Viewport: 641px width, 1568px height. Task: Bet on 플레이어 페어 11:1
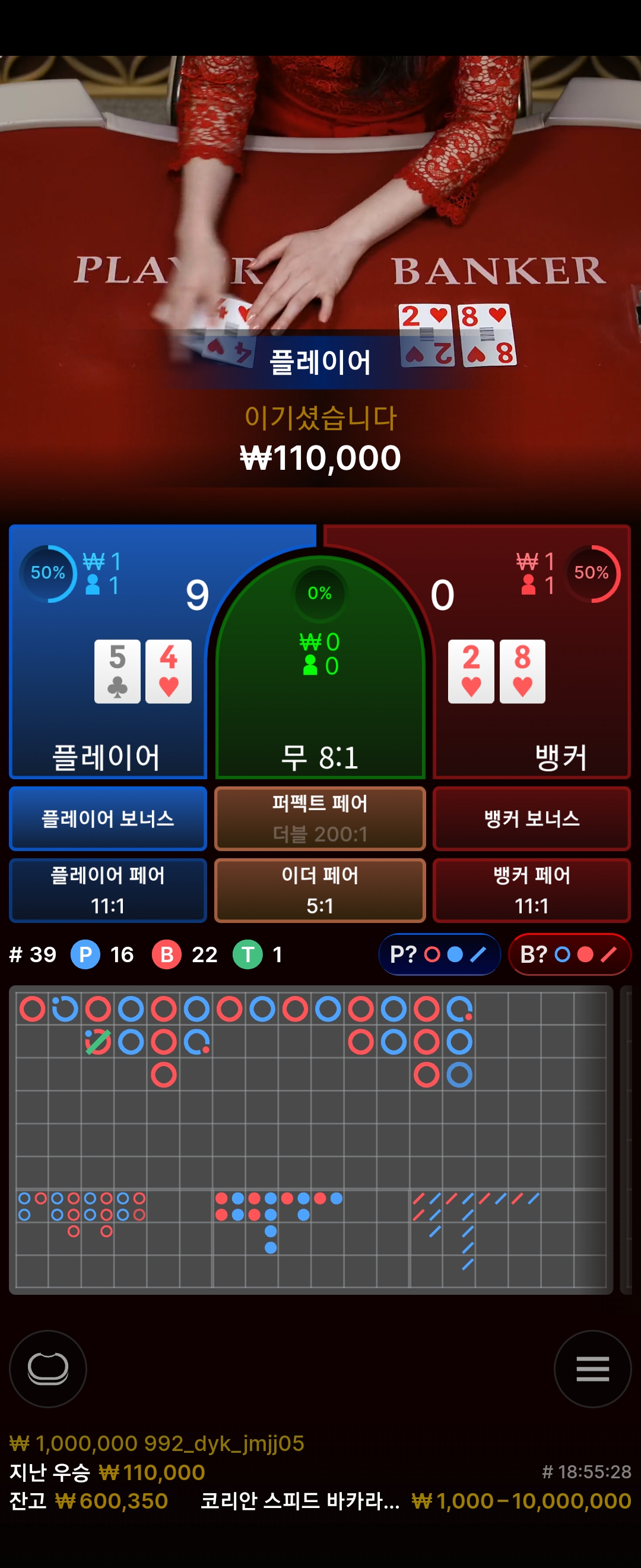tap(107, 890)
